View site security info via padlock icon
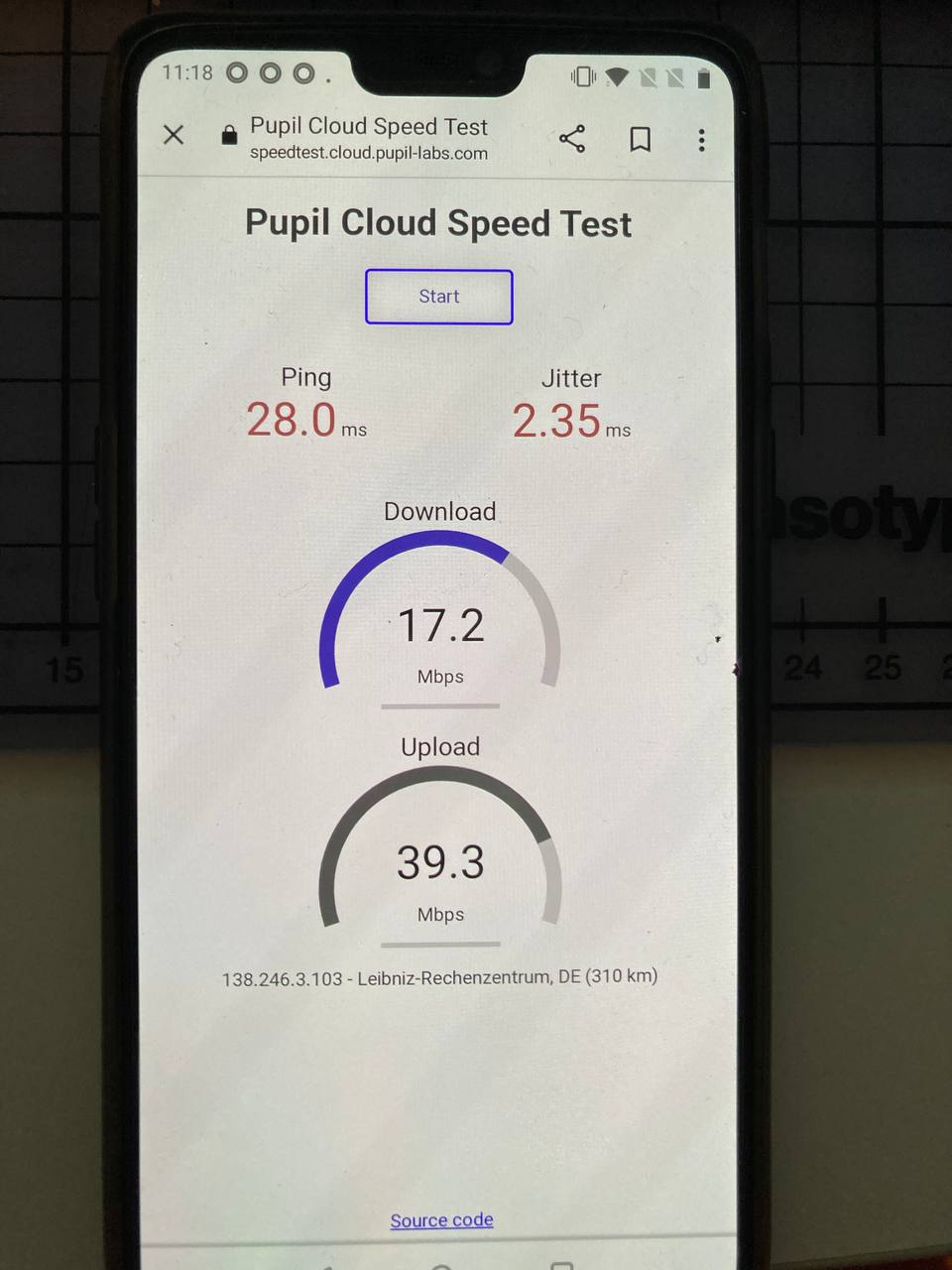 coord(229,135)
